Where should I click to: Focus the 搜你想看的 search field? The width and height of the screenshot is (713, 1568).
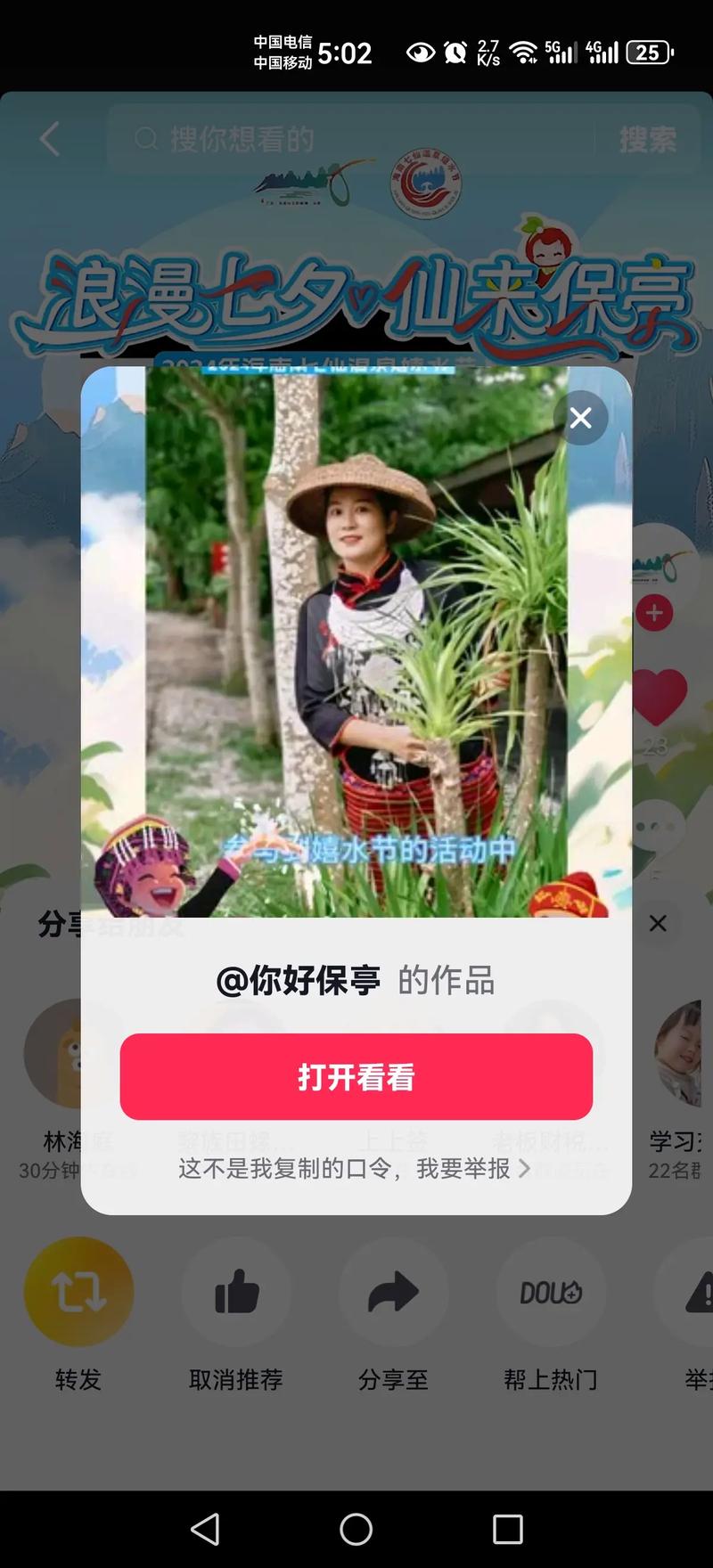356,139
